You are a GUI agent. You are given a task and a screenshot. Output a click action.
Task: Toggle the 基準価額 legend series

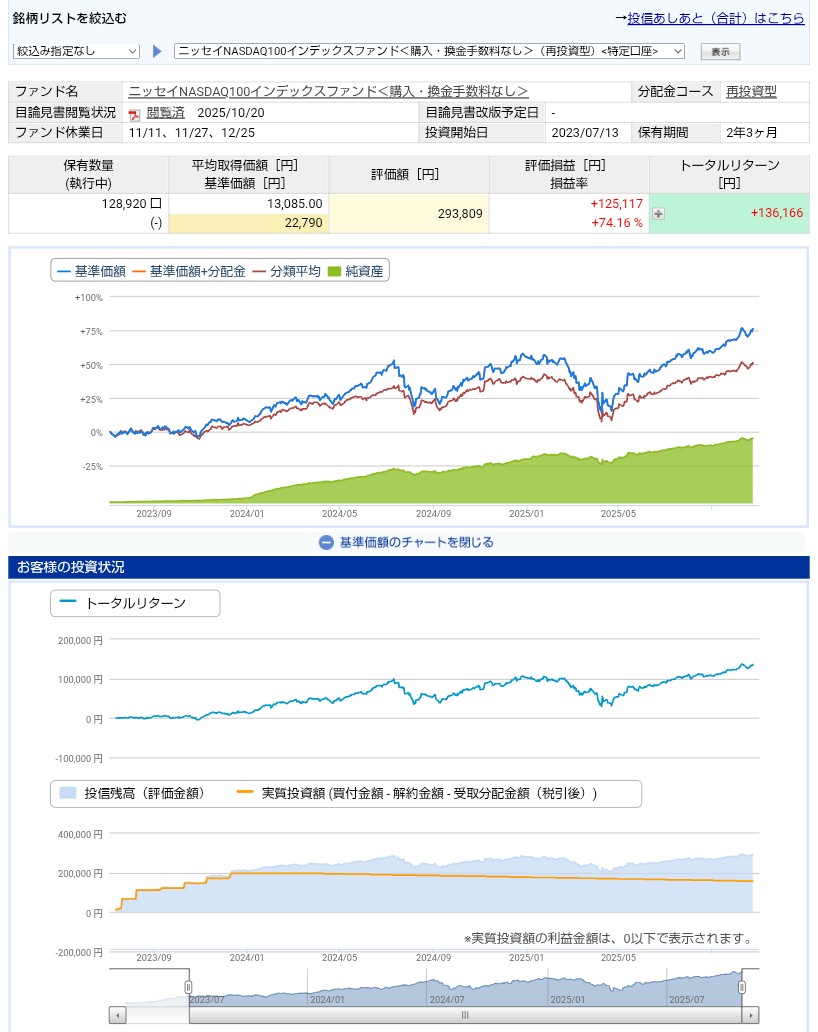click(x=92, y=271)
